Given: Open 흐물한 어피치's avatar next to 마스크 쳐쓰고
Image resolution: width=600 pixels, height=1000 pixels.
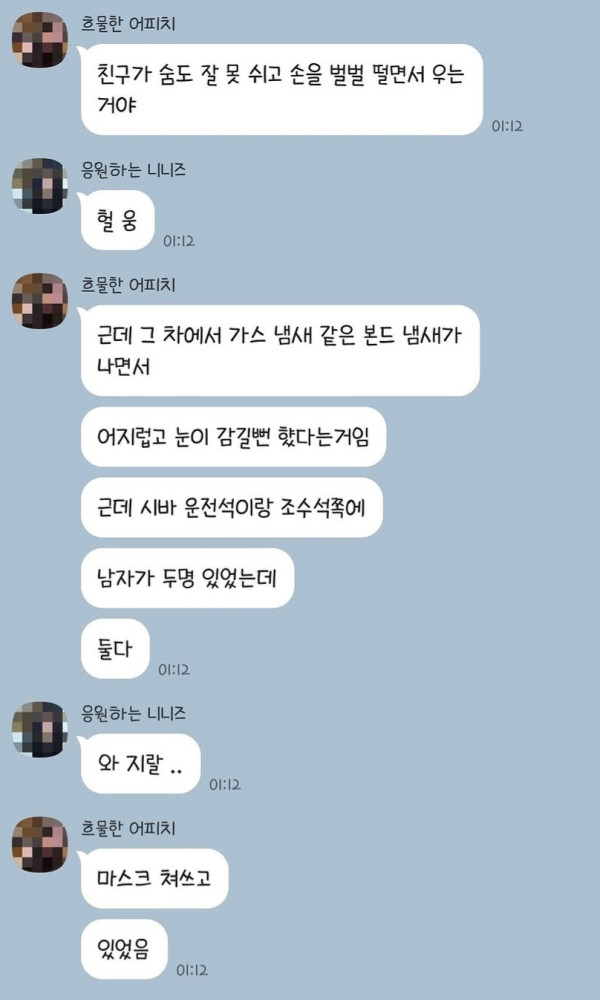Looking at the screenshot, I should tap(39, 844).
